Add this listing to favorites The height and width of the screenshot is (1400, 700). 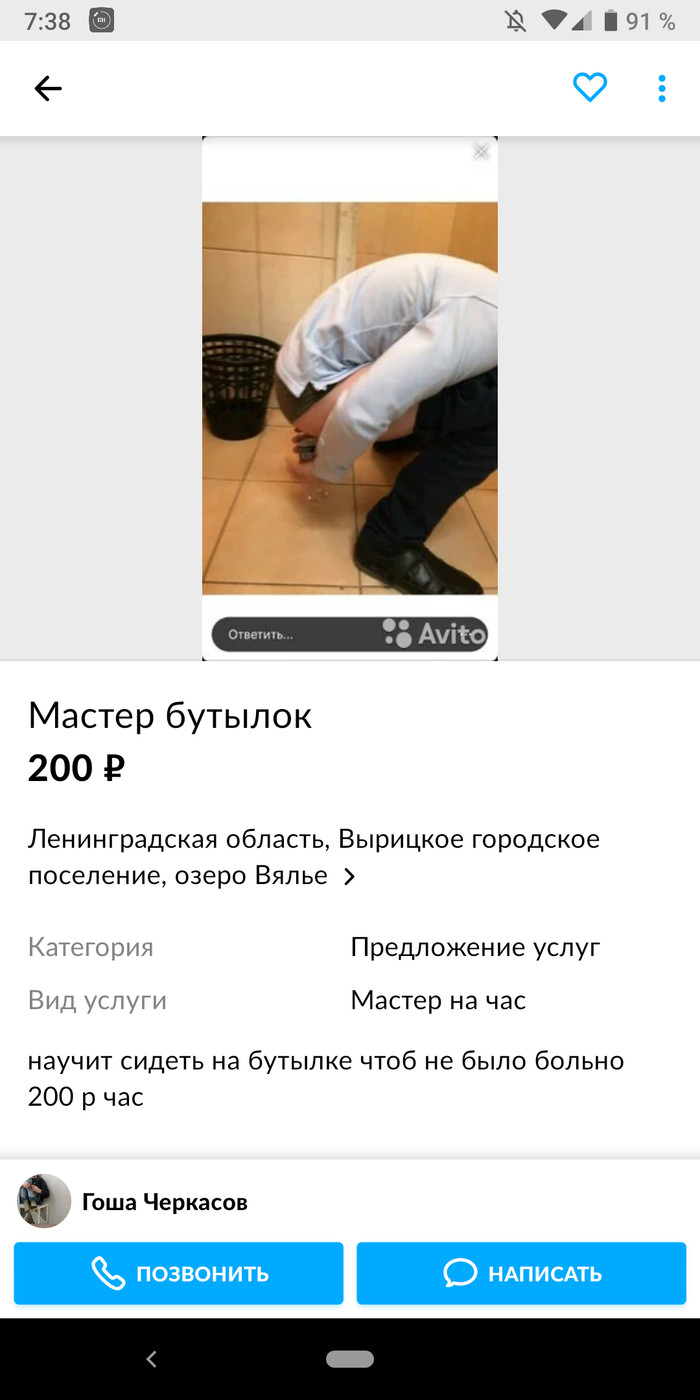pos(590,88)
